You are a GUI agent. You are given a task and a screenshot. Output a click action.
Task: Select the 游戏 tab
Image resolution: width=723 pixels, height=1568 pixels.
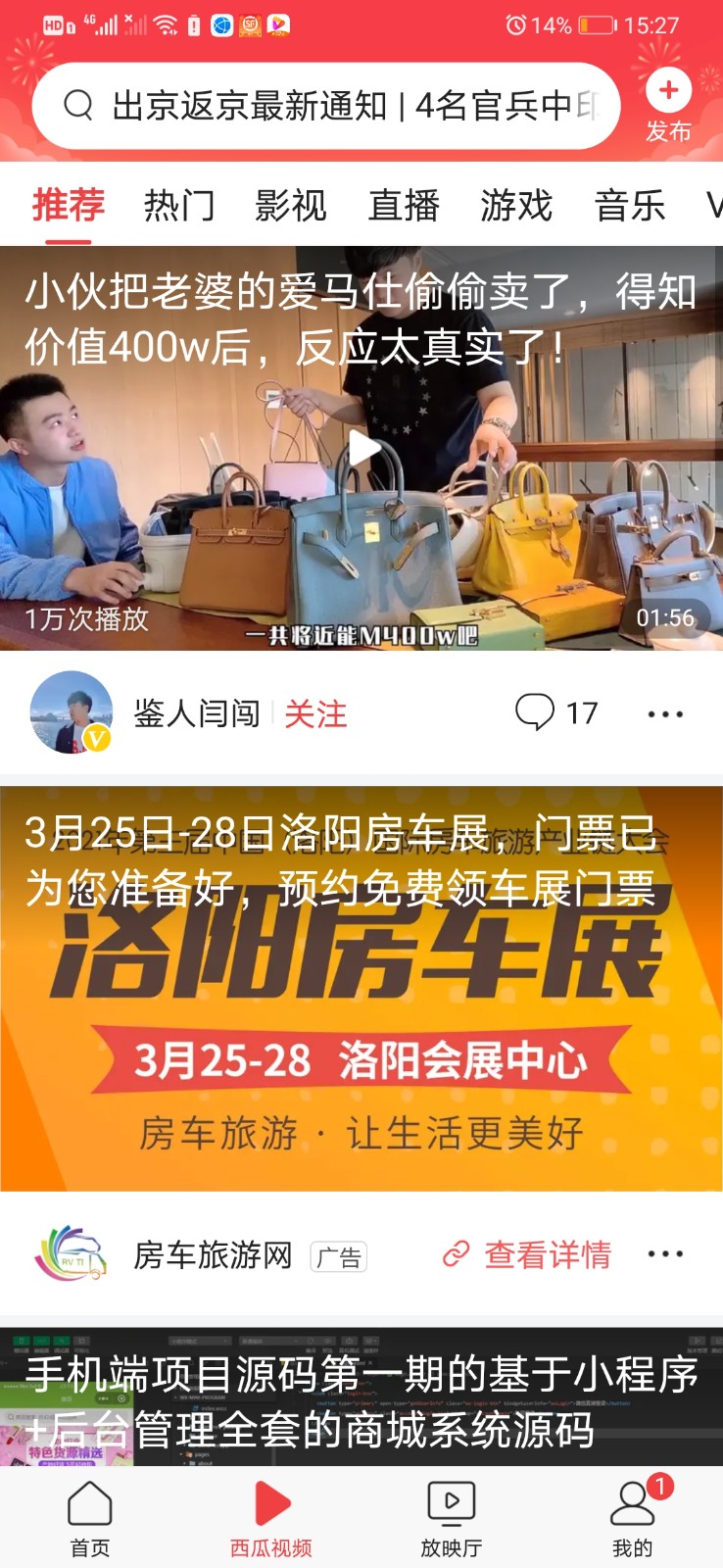click(x=516, y=206)
